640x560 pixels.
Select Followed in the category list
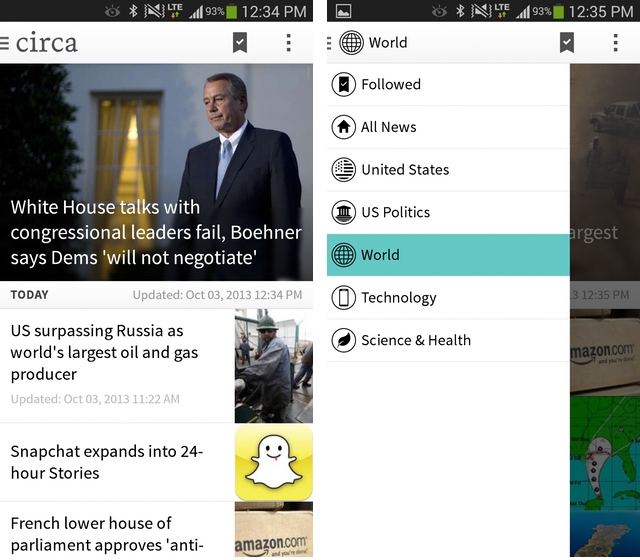448,85
